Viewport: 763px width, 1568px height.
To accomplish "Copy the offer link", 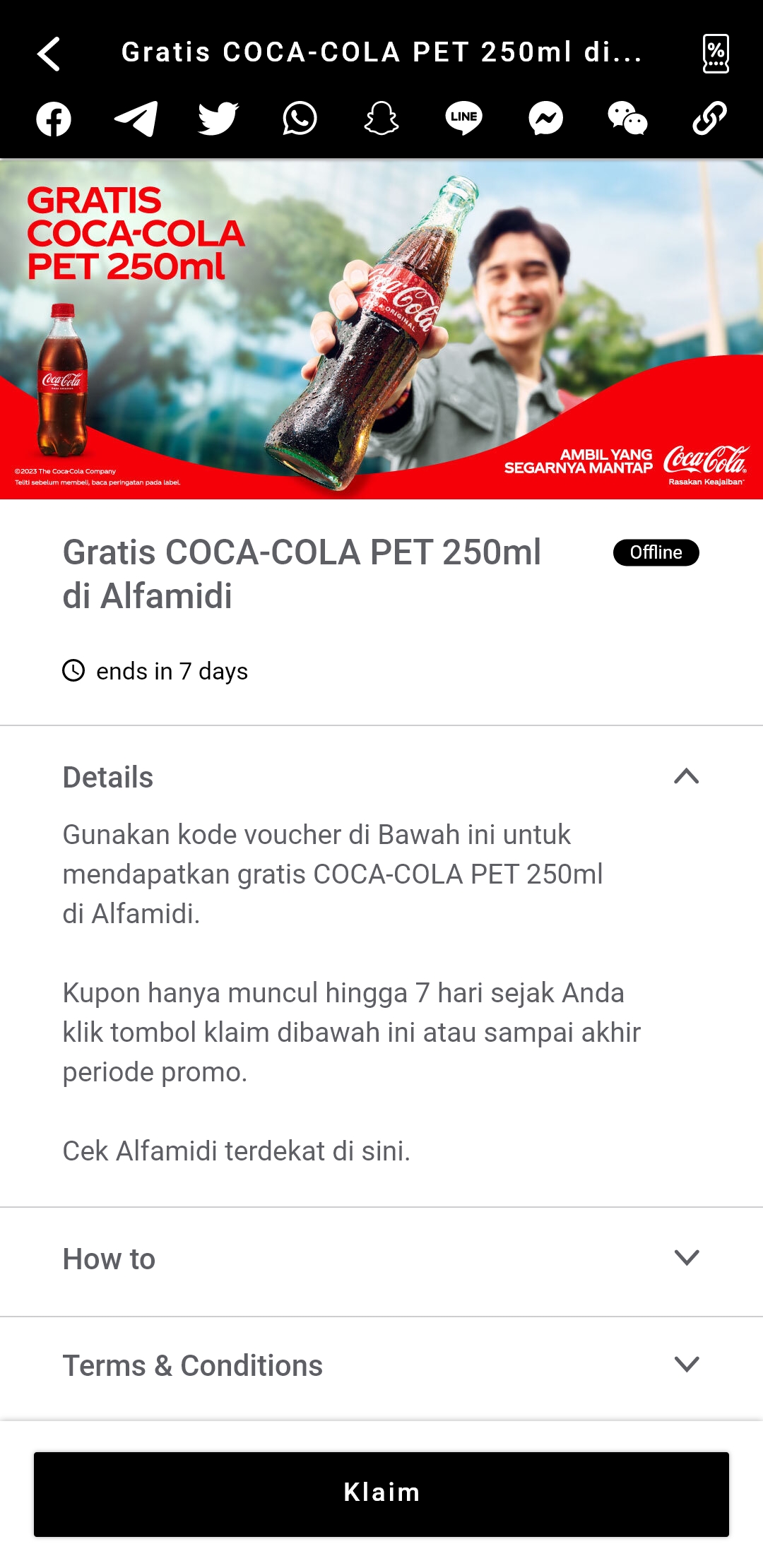I will coord(709,119).
